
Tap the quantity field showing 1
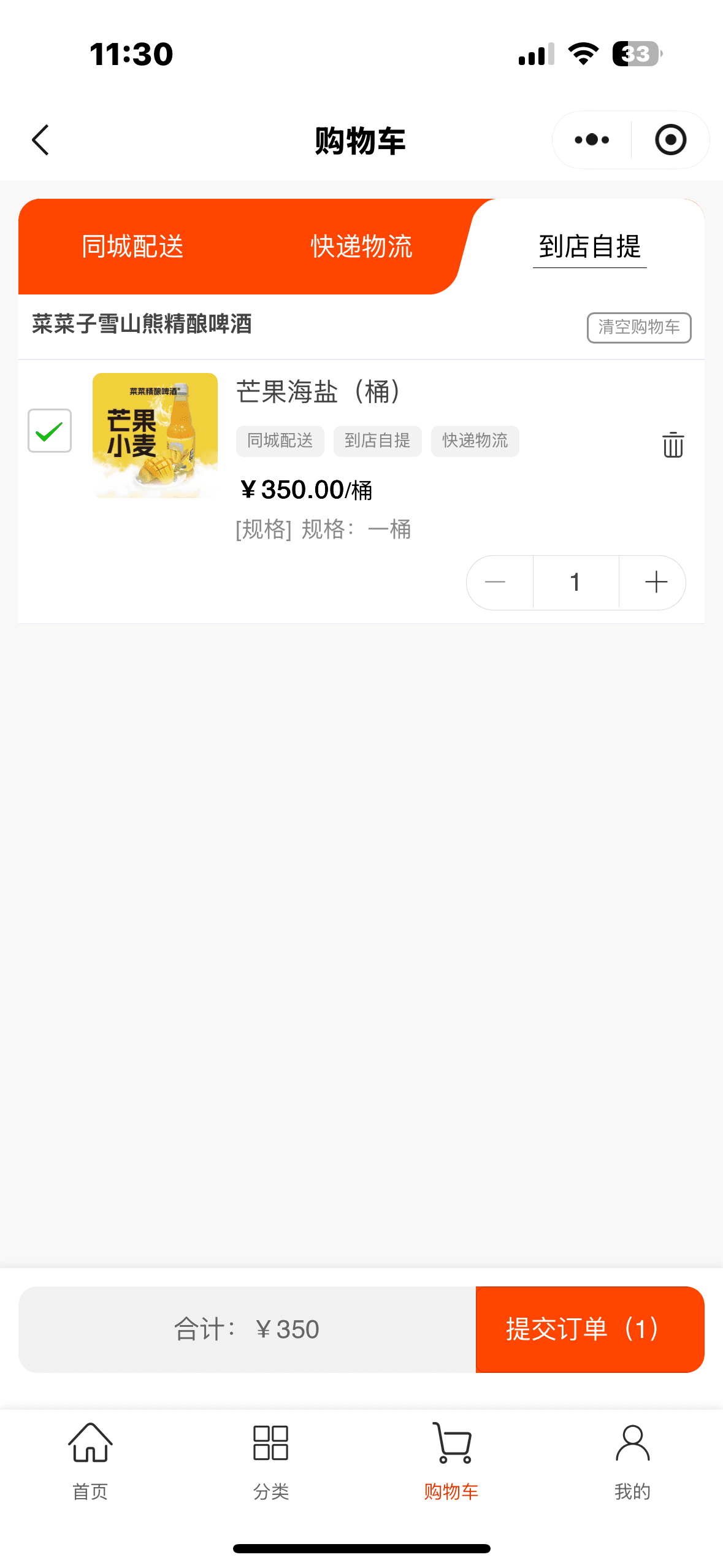[575, 582]
